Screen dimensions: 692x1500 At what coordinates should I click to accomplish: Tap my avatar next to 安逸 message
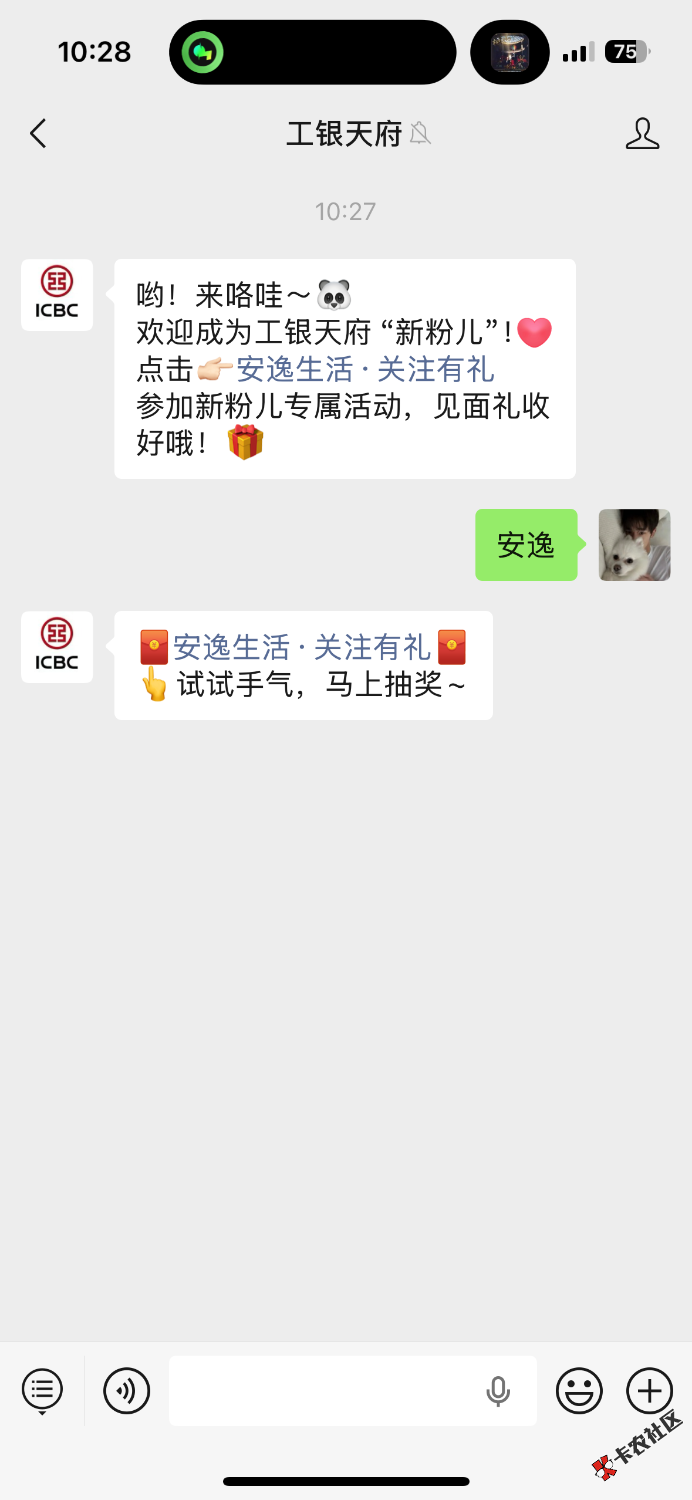(x=634, y=545)
